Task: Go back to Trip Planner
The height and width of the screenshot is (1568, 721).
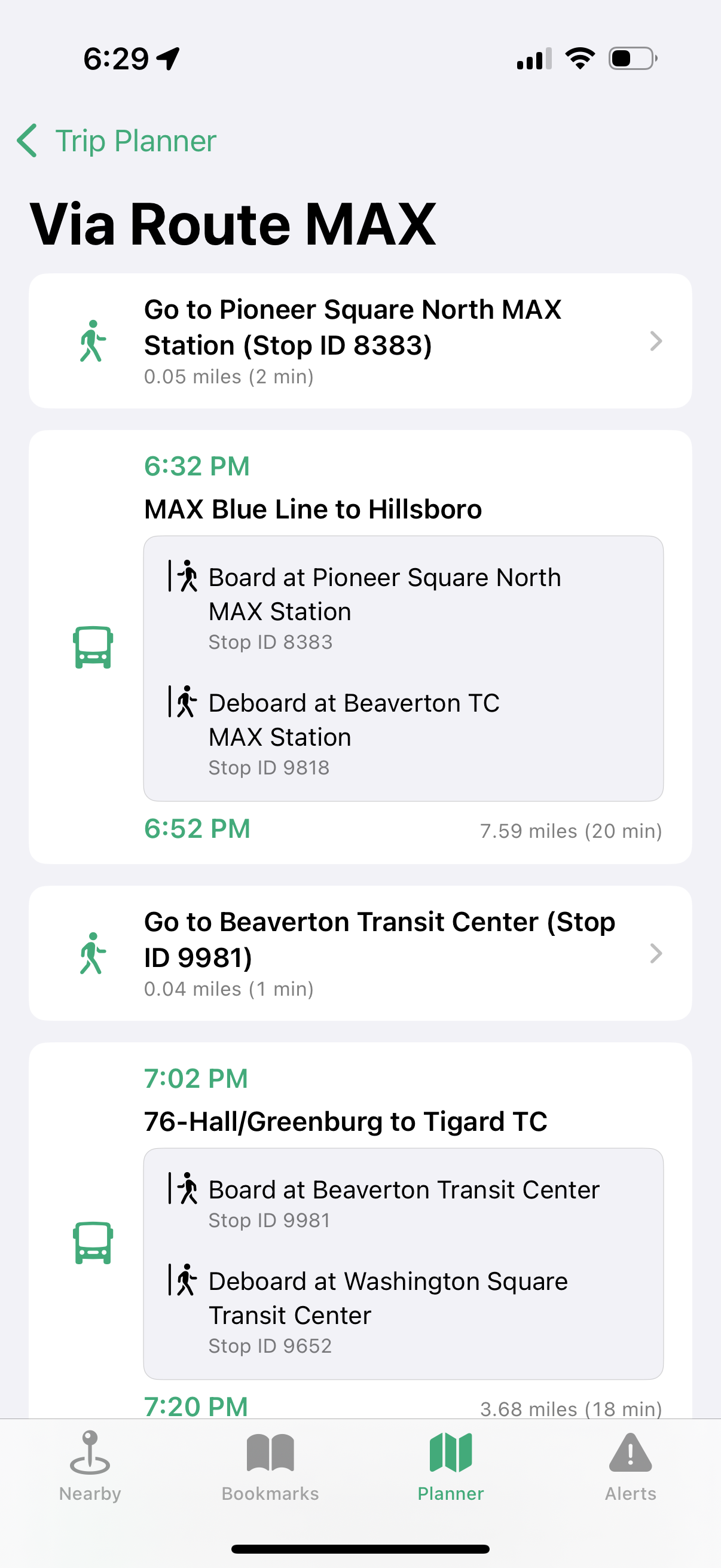Action: [116, 141]
